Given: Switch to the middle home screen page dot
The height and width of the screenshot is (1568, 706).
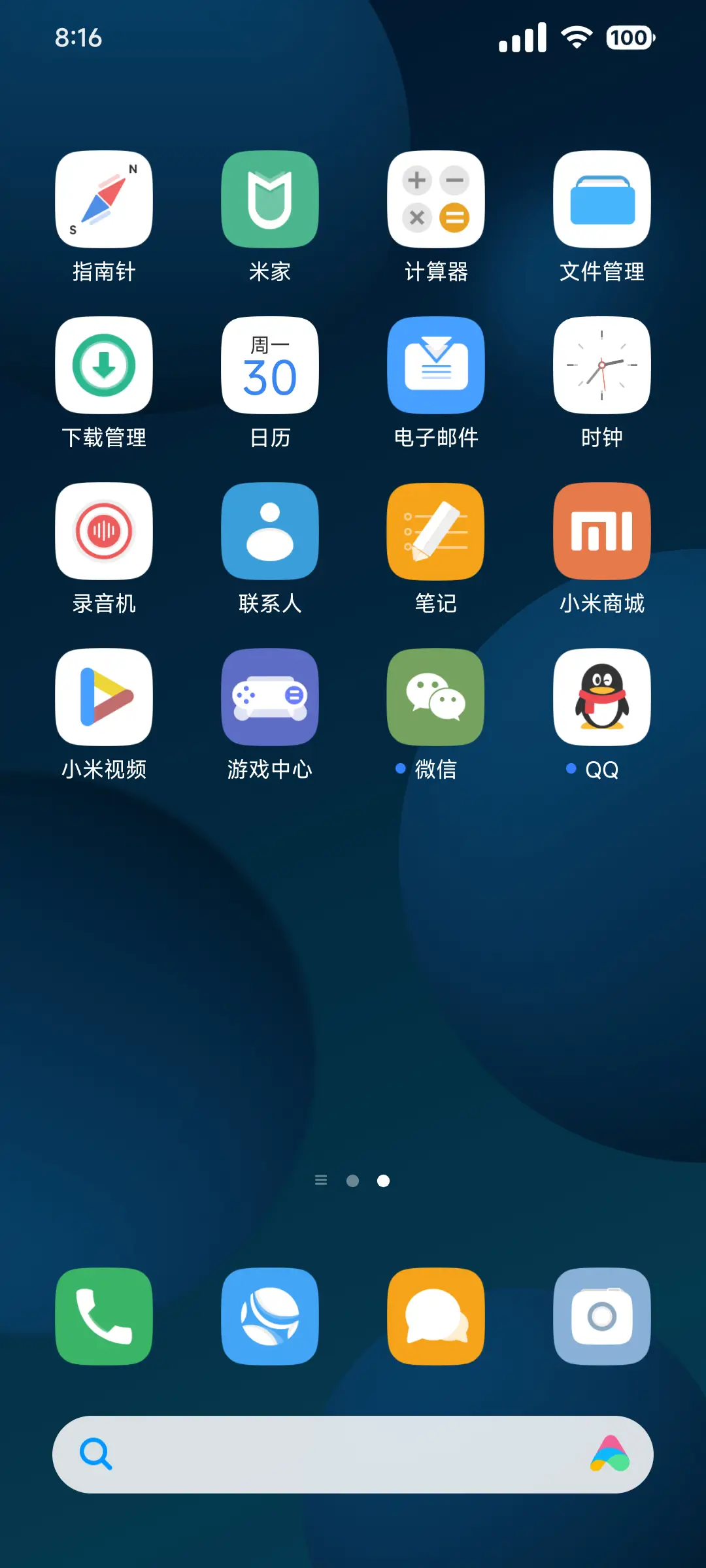Looking at the screenshot, I should point(353,1180).
